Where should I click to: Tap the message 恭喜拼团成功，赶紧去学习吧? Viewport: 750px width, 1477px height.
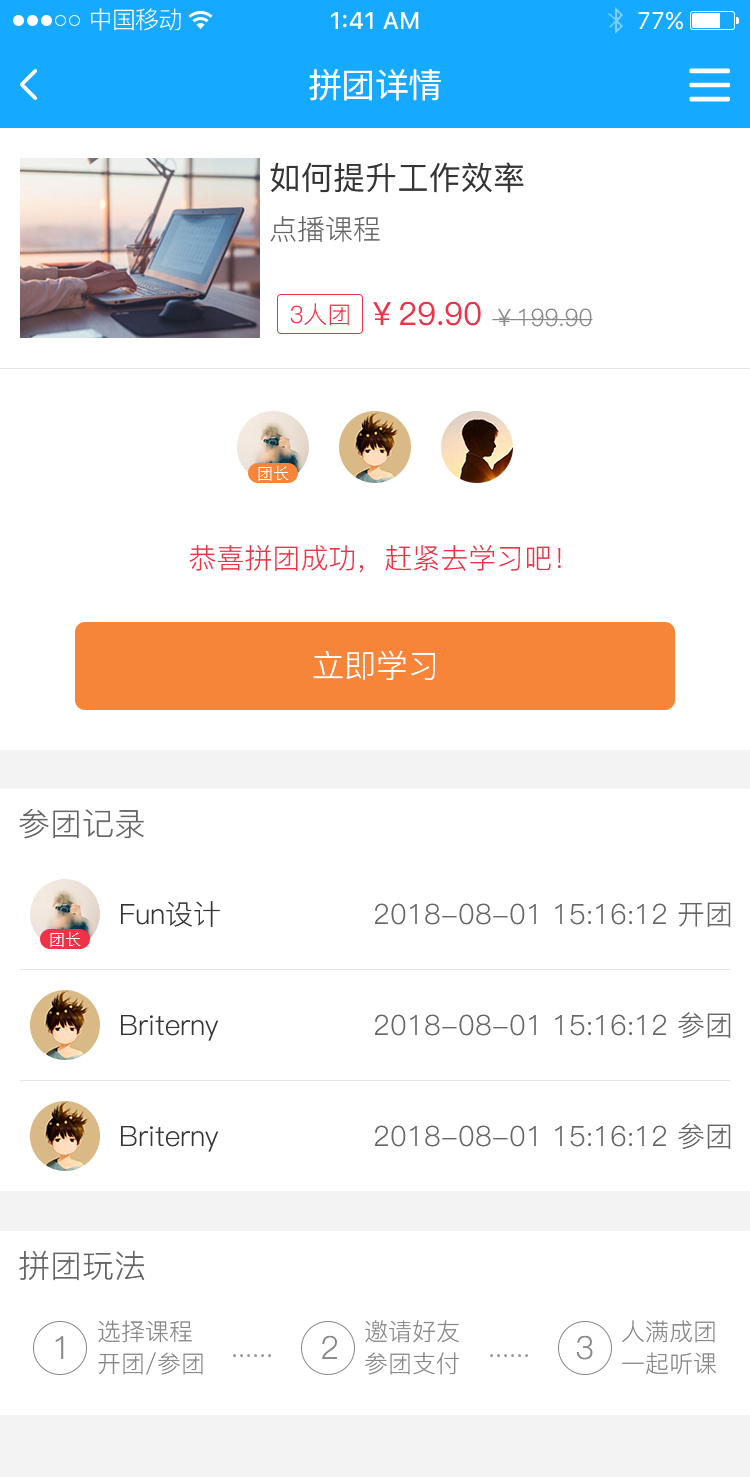(375, 559)
